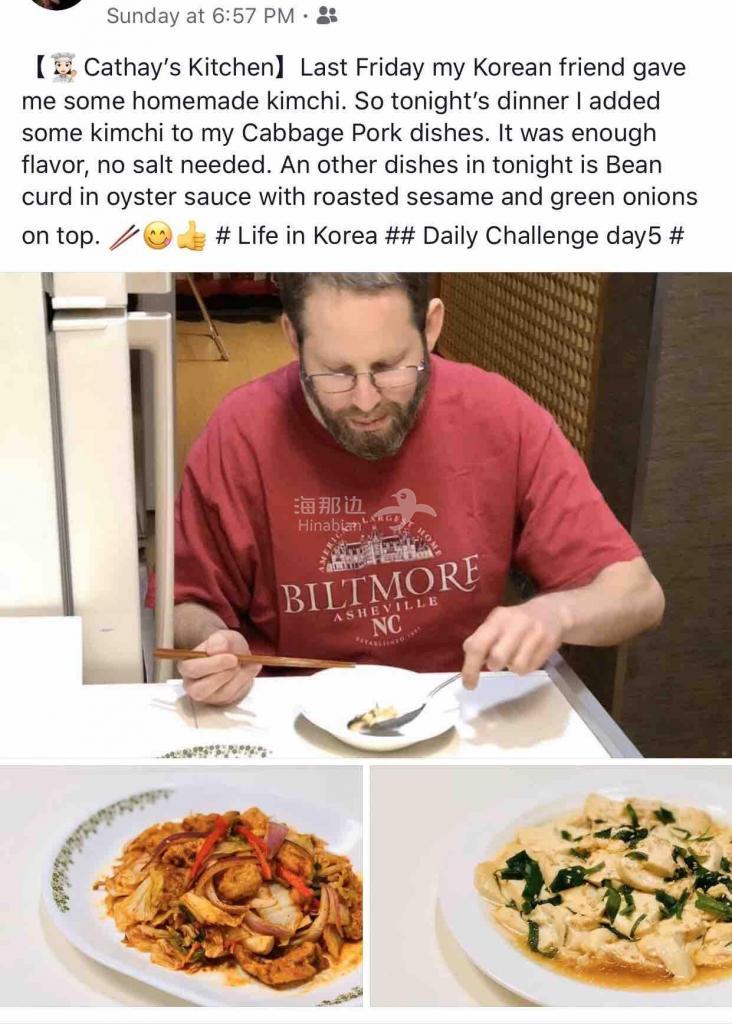Tap the friends audience icon beside timestamp

click(326, 15)
